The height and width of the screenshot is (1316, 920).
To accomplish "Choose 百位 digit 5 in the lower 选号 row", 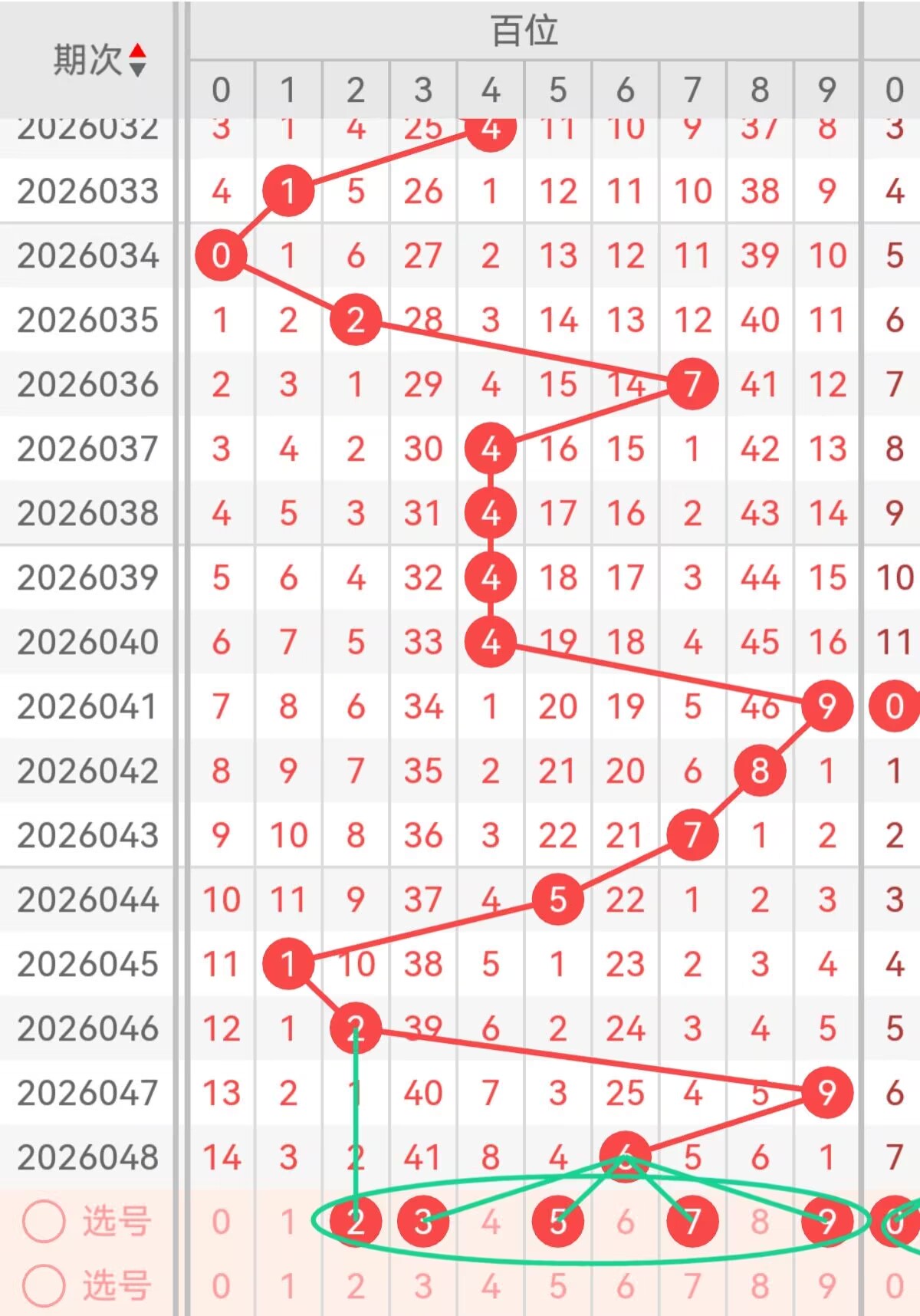I will point(558,1286).
